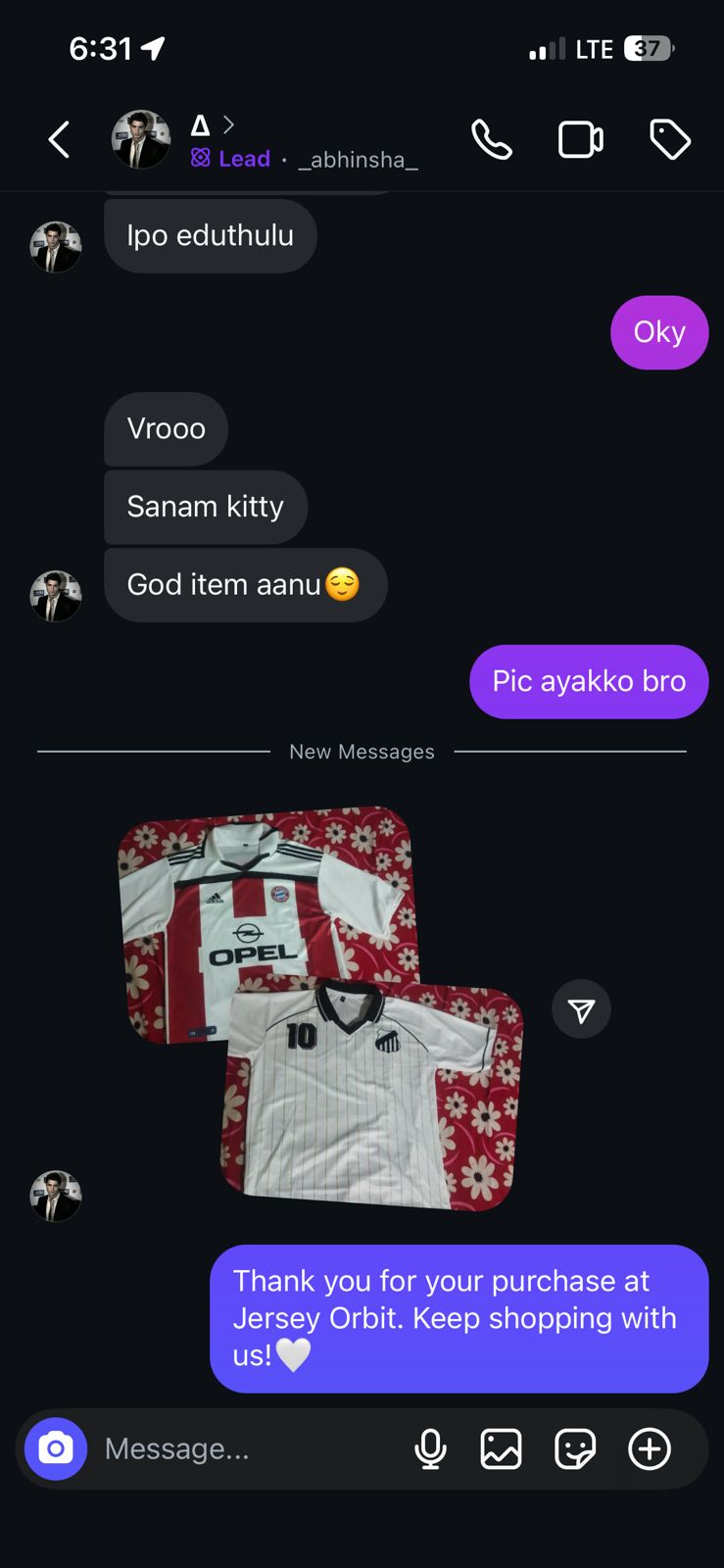
Task: Focus the Message text field
Action: (x=245, y=1448)
